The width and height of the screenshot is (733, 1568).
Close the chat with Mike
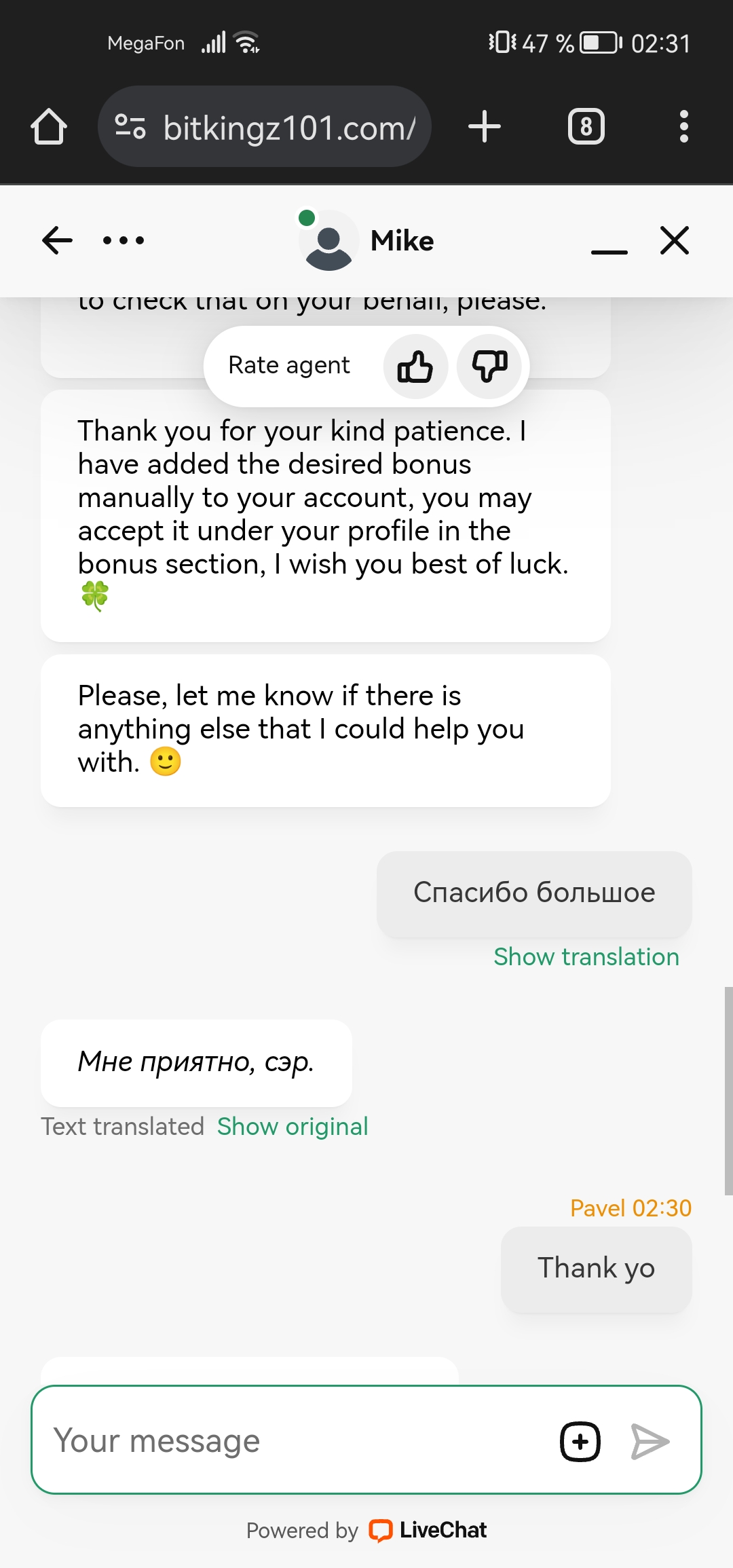coord(674,240)
